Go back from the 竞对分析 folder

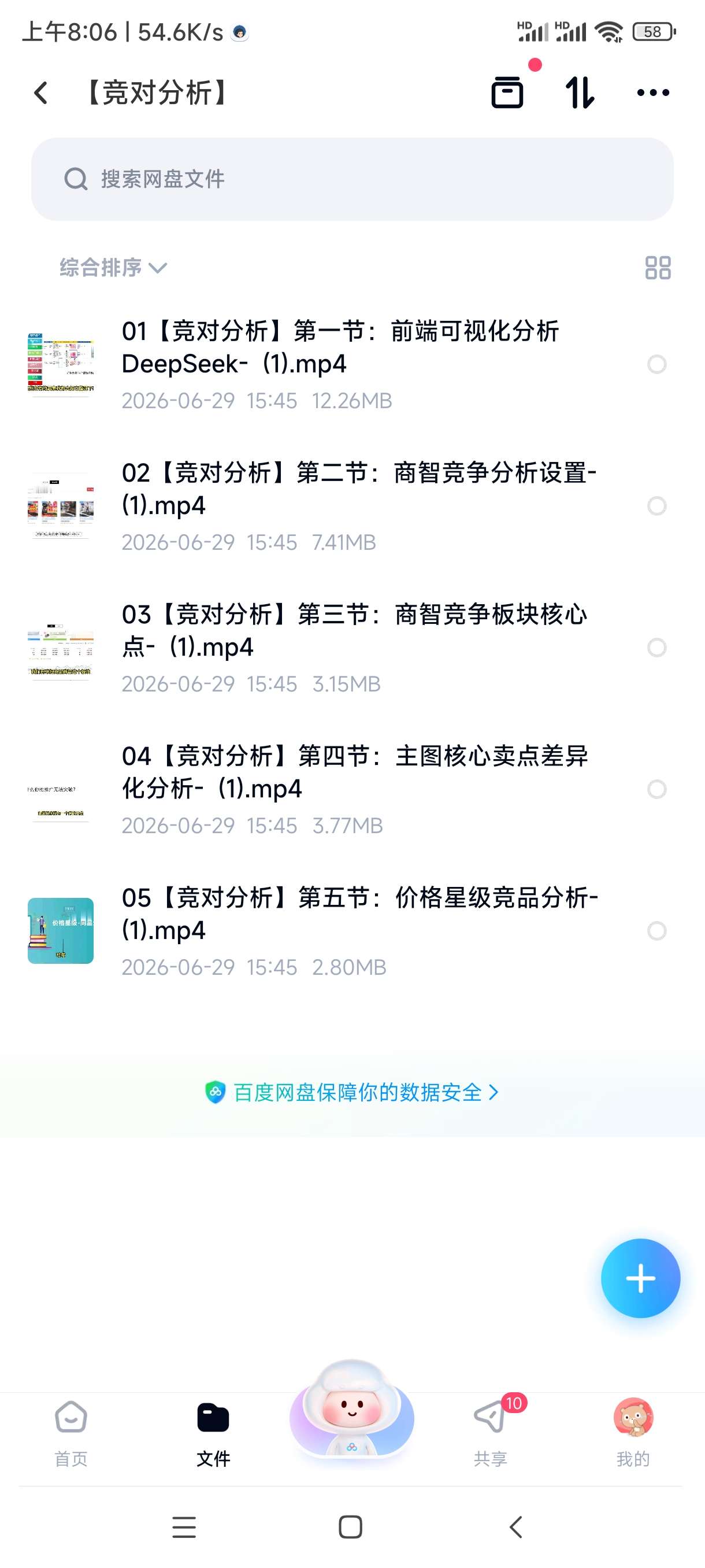point(41,93)
